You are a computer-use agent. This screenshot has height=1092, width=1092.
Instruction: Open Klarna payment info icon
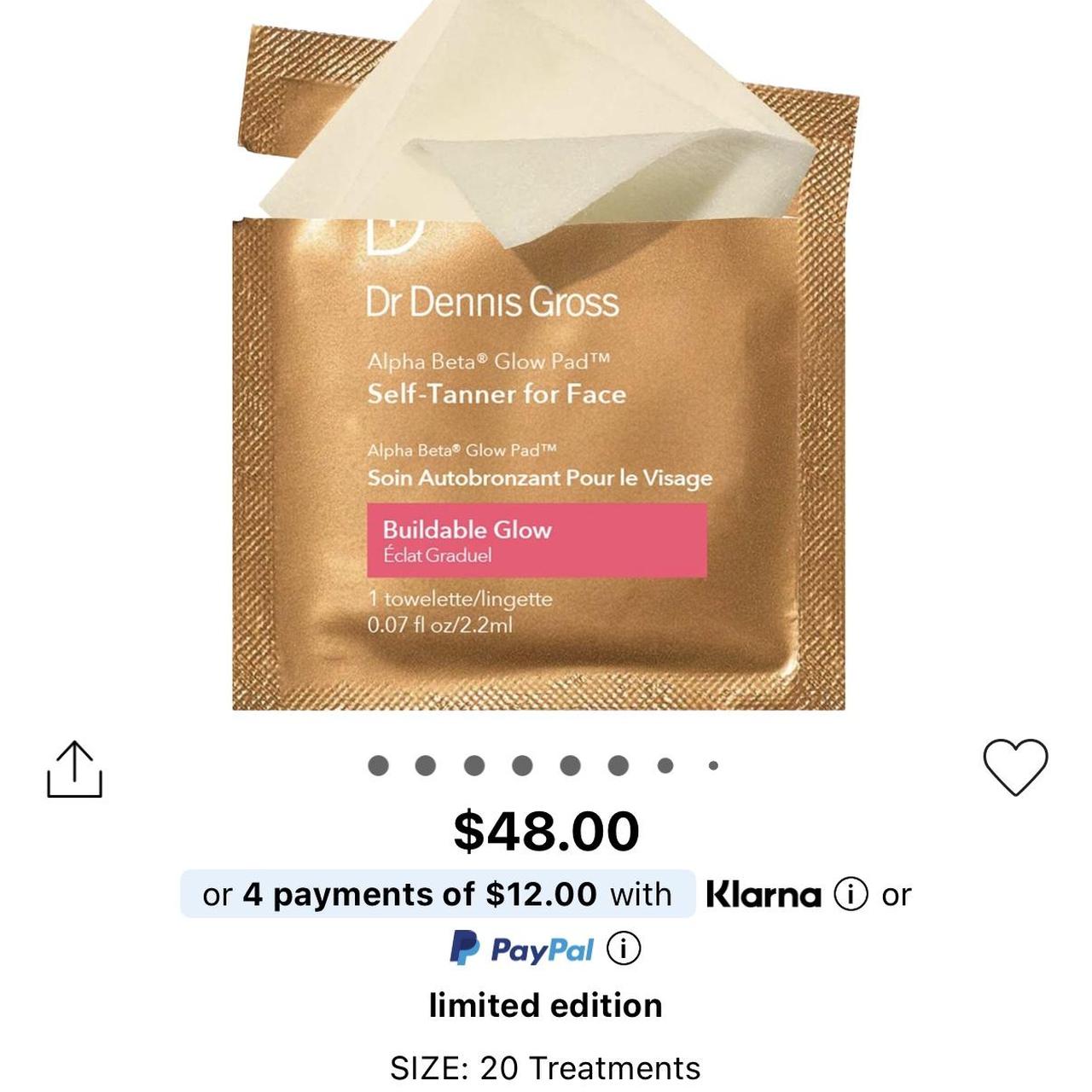[851, 894]
